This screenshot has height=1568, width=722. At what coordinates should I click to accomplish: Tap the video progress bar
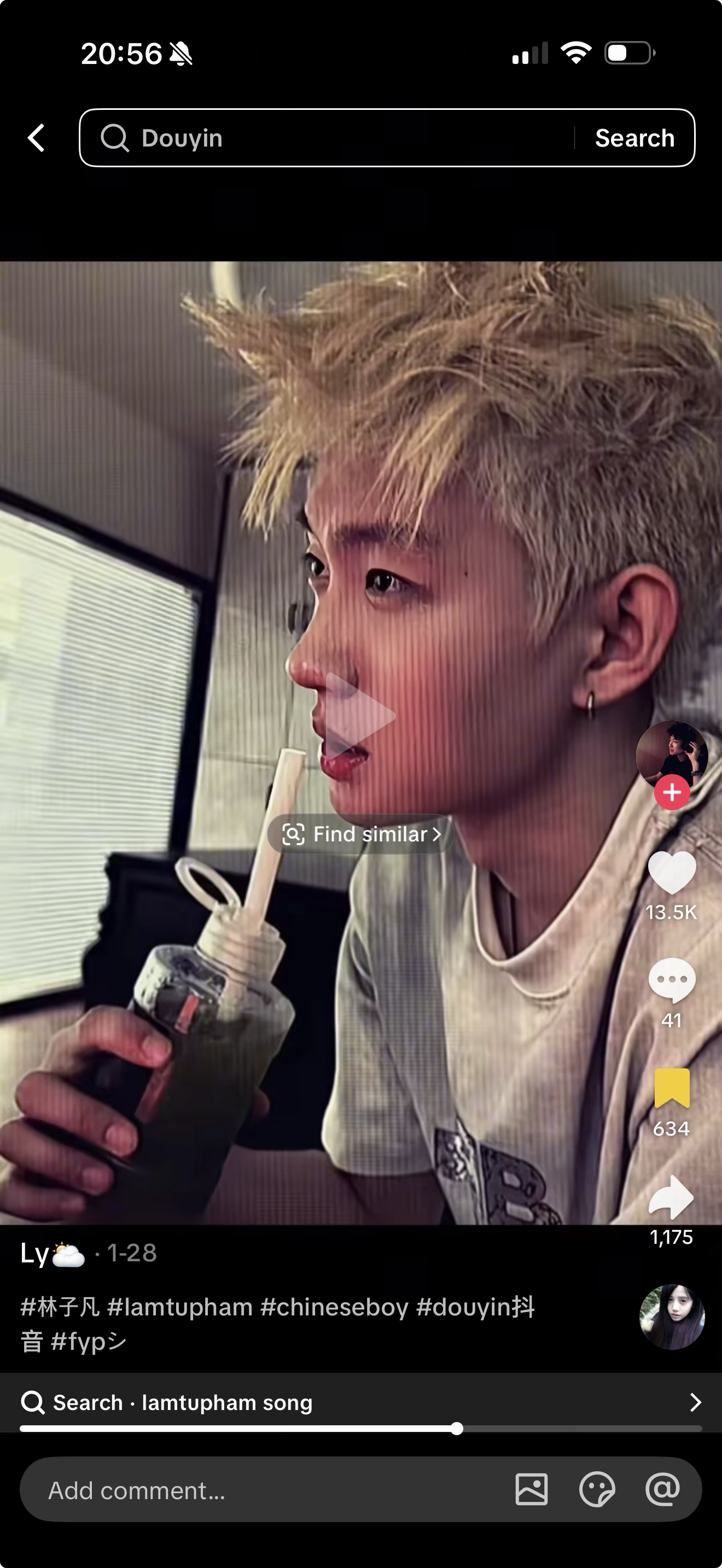coord(360,1429)
